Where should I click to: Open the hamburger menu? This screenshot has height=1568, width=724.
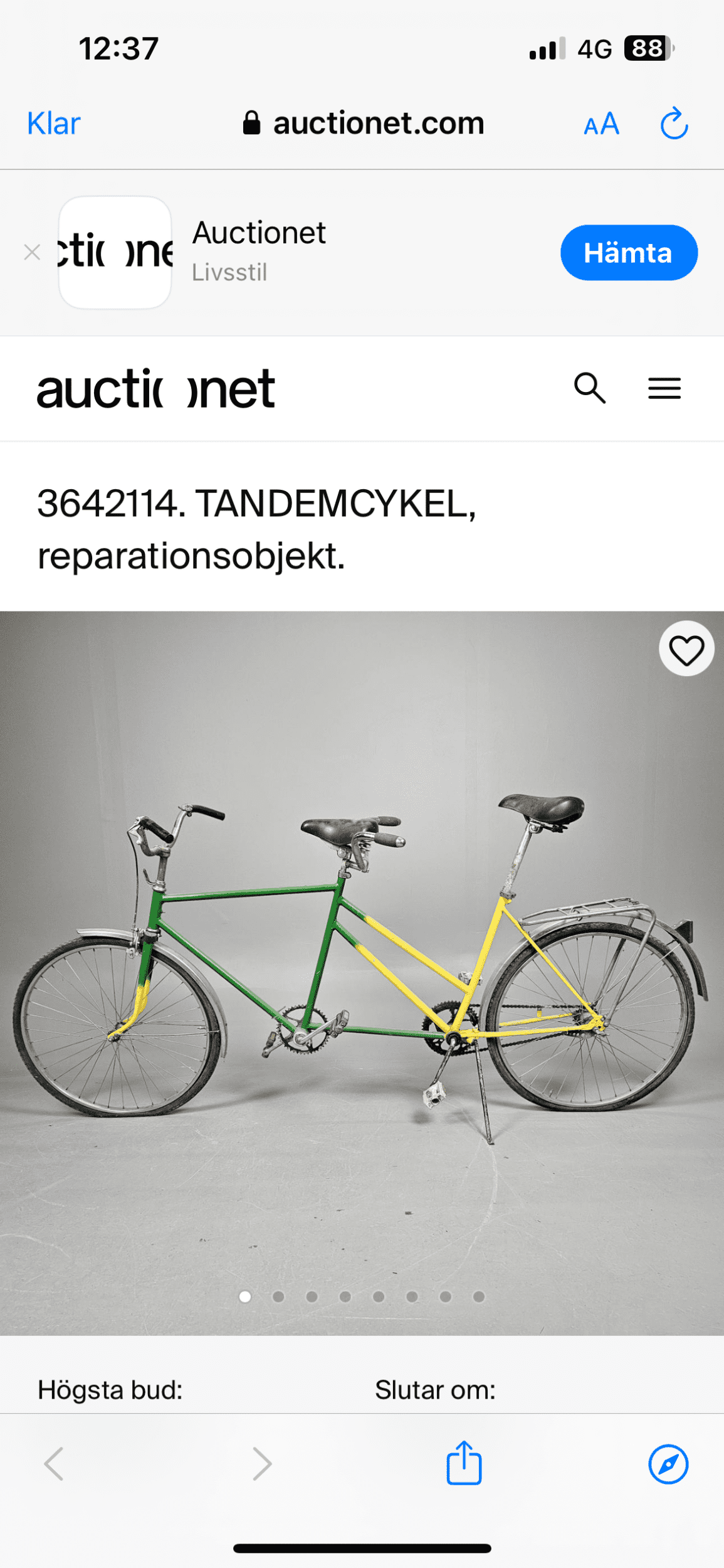(x=664, y=388)
